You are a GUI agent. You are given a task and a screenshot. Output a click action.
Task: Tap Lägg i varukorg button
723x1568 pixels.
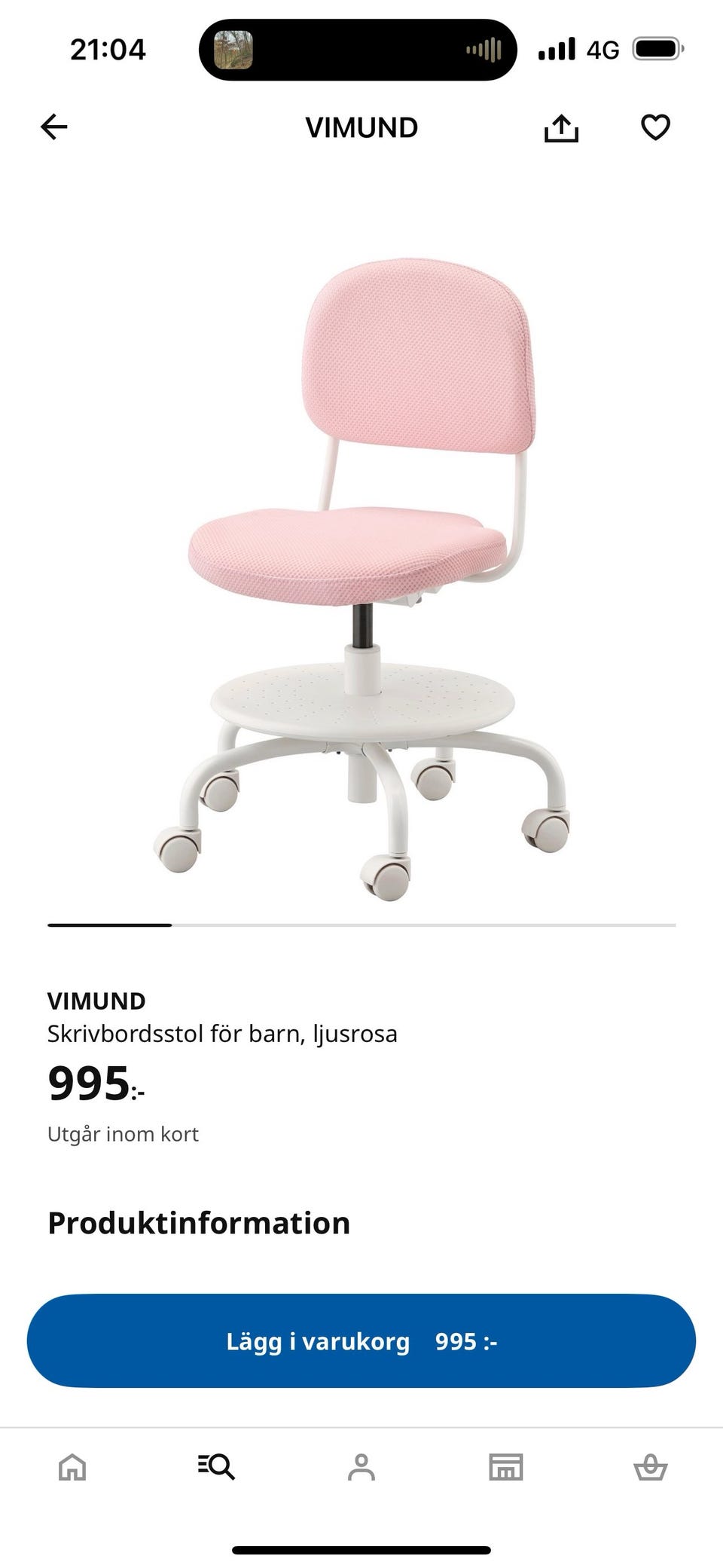coord(361,1340)
